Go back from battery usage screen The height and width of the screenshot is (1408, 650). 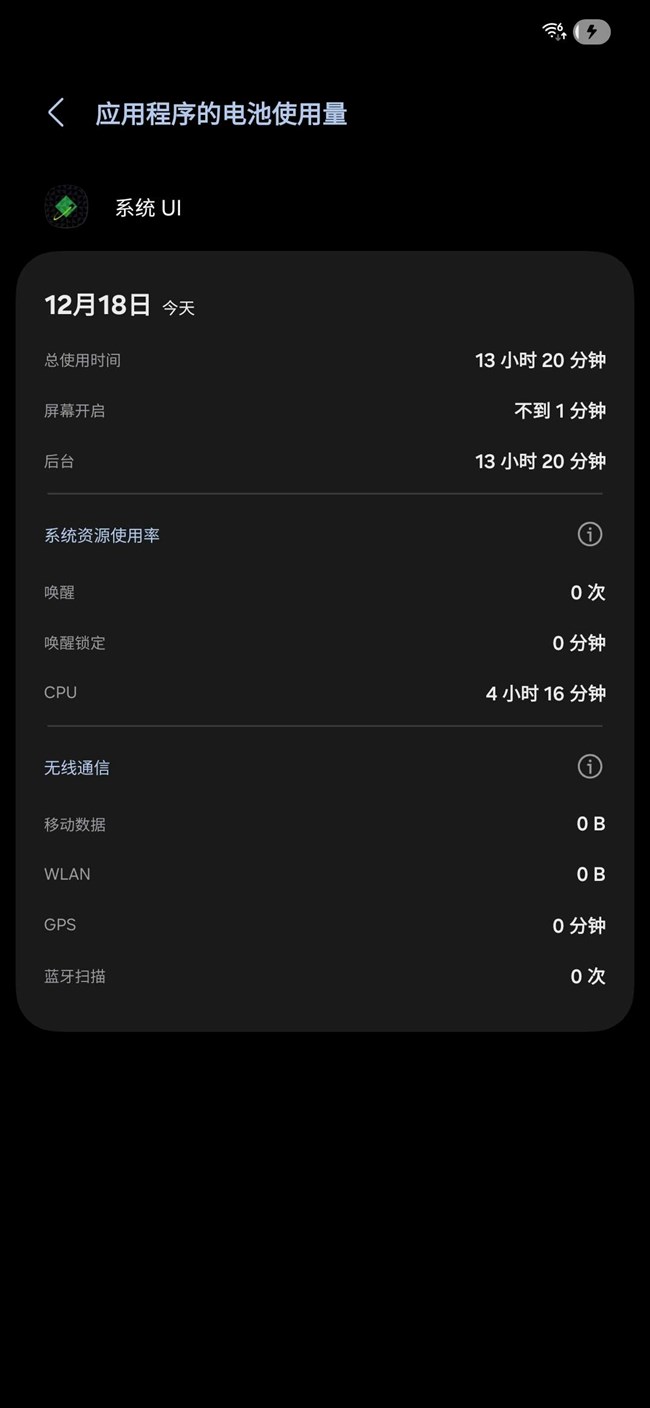[56, 113]
